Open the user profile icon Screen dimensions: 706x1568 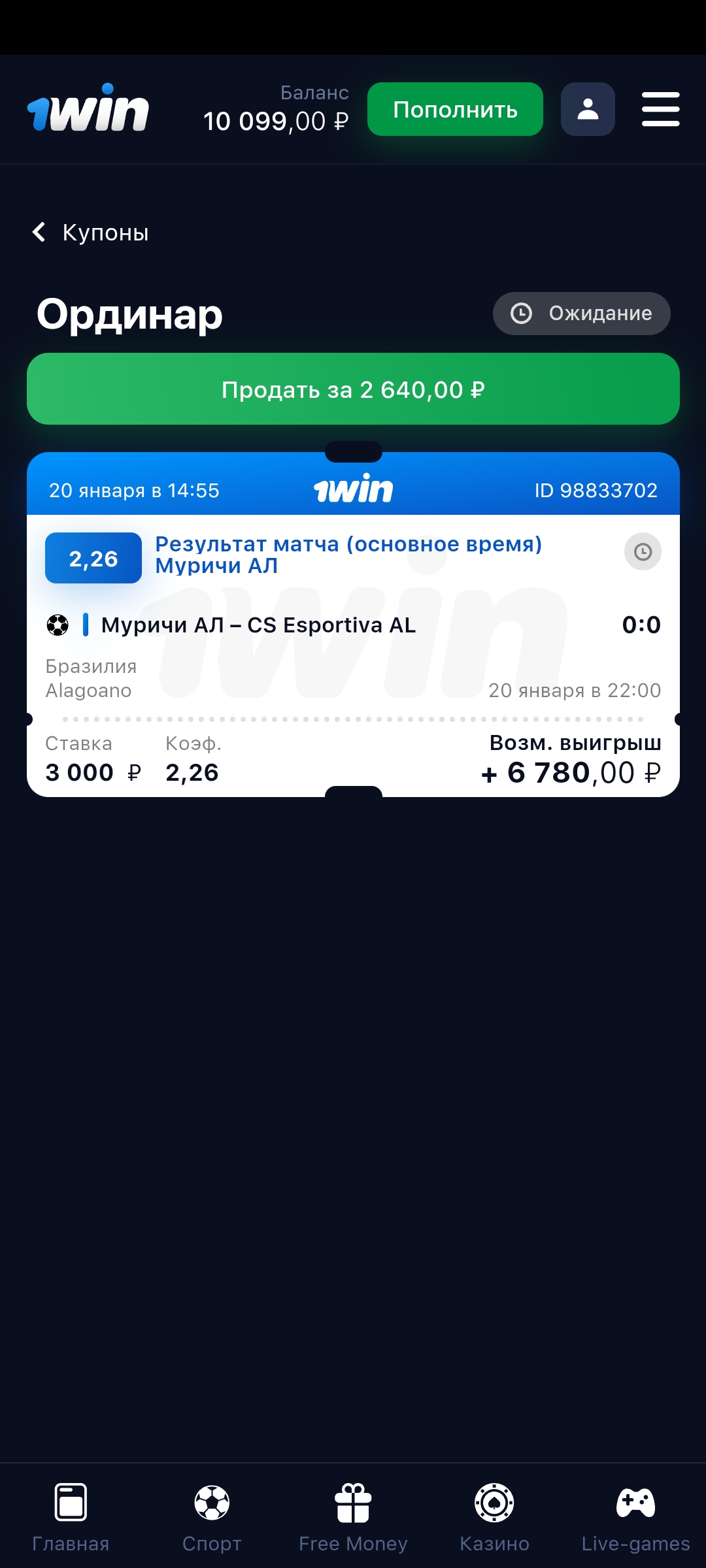pos(588,109)
